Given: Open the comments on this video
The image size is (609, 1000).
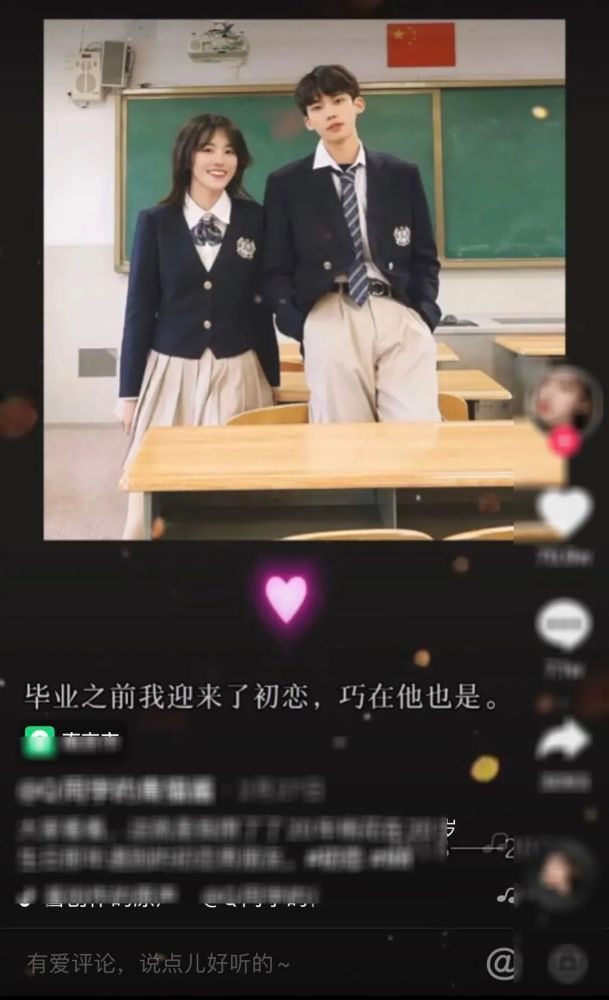Looking at the screenshot, I should (564, 624).
